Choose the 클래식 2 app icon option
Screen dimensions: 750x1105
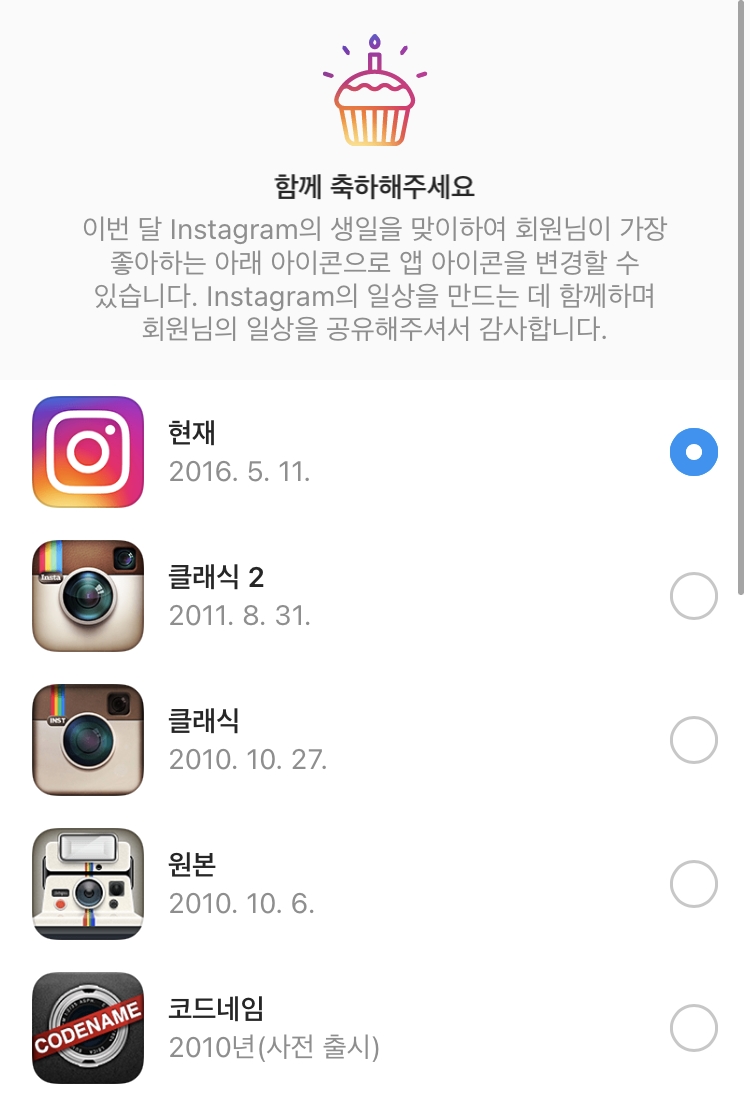pos(694,597)
